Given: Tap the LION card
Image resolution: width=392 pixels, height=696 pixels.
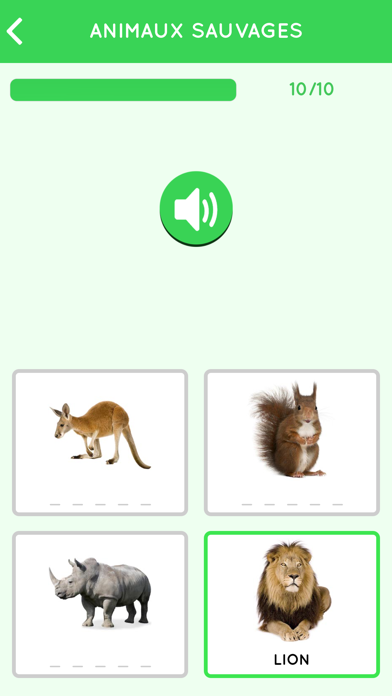Looking at the screenshot, I should pos(292,605).
